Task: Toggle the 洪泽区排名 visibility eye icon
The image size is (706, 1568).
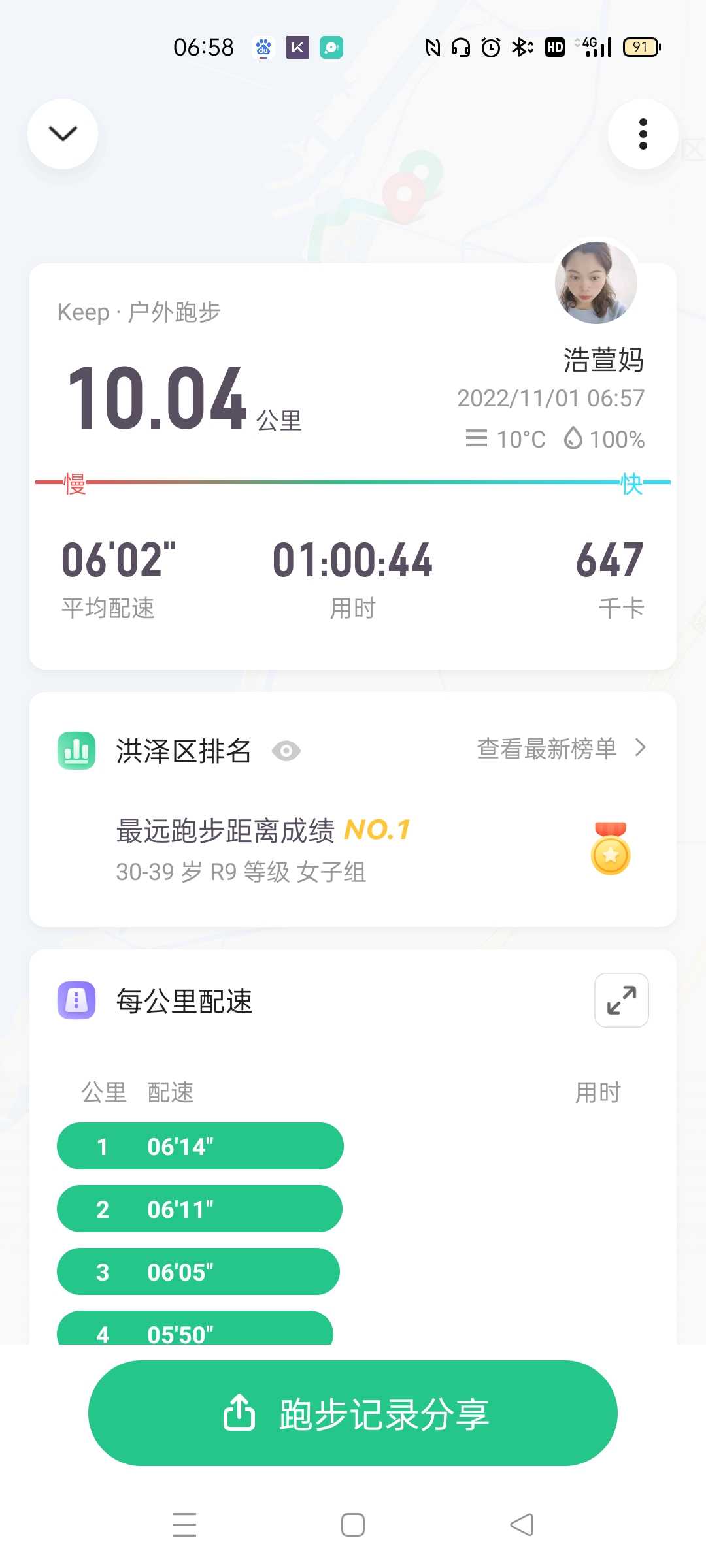Action: pos(286,751)
